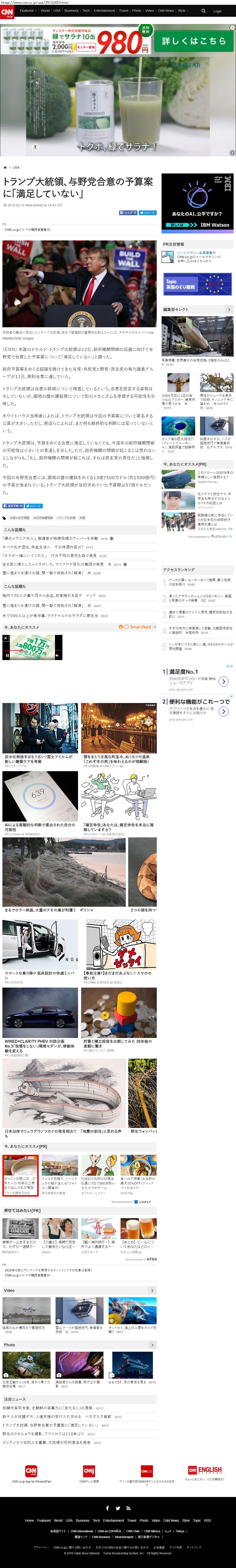Image resolution: width=236 pixels, height=1568 pixels.
Task: Open the RSS feed icon in footer
Action: [128, 1508]
